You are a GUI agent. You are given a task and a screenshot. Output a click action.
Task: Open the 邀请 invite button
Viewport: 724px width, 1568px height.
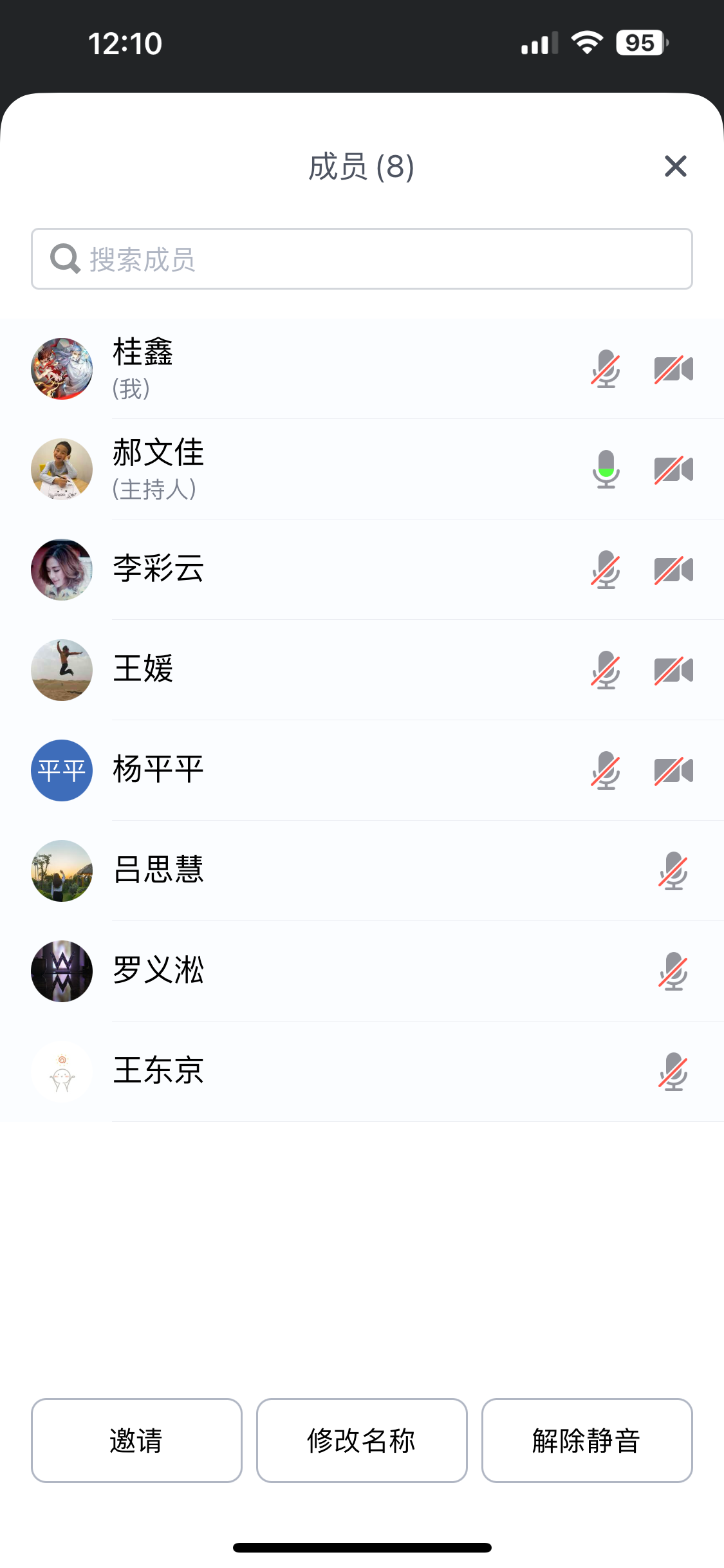[136, 1440]
